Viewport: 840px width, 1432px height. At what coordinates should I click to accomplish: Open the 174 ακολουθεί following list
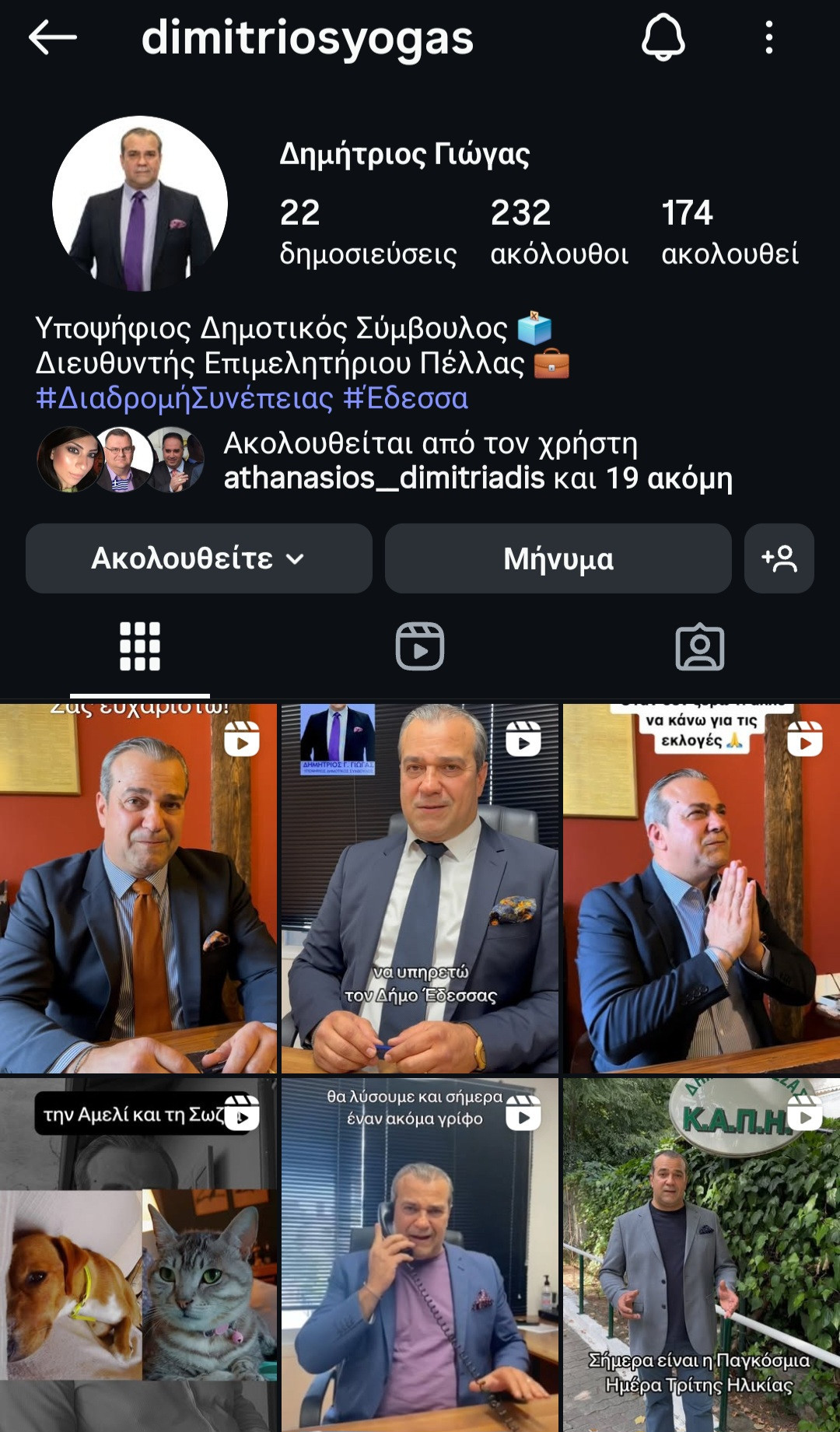point(729,232)
